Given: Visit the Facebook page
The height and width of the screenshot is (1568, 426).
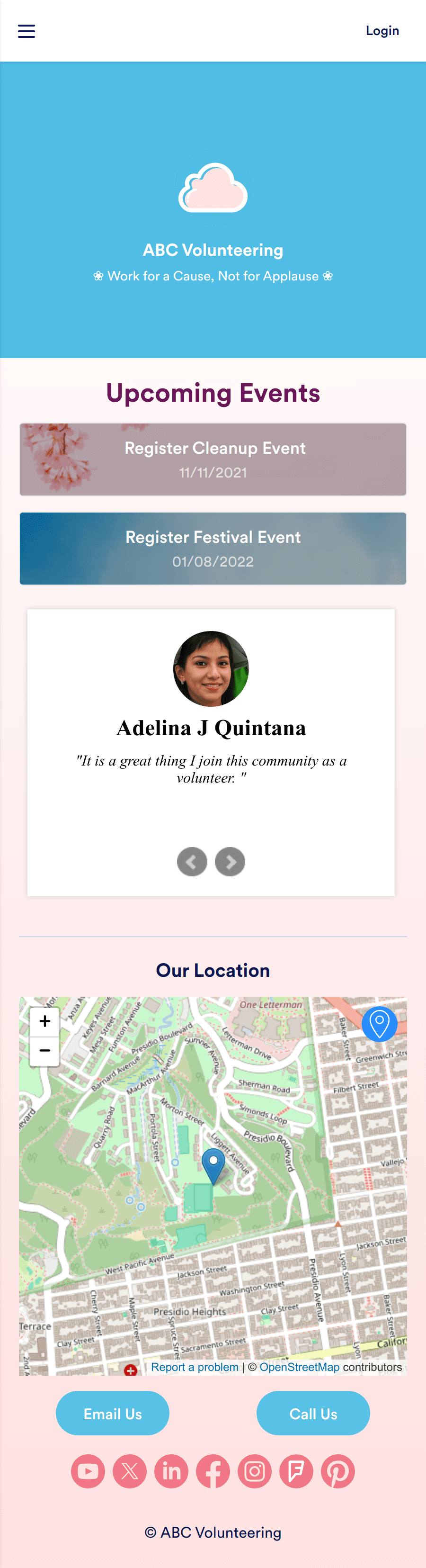Looking at the screenshot, I should (213, 1471).
